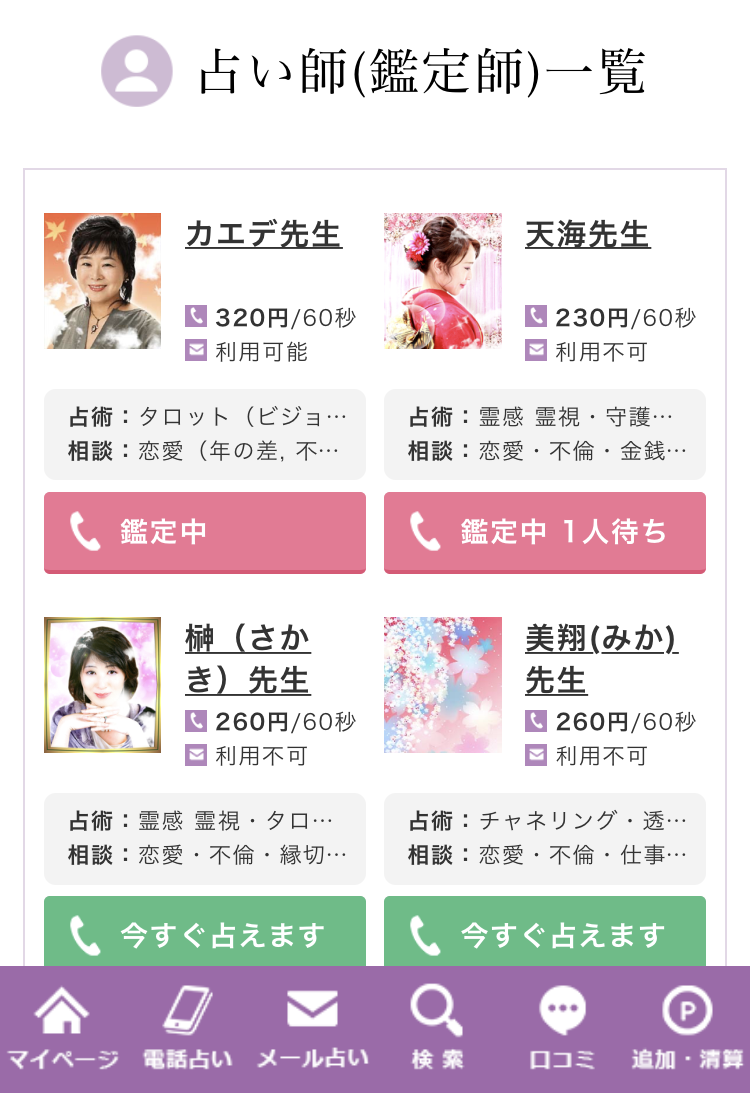Viewport: 750px width, 1093px height.
Task: Tap 鑑定中 1人待ち button for 天海先生
Action: pyautogui.click(x=545, y=532)
